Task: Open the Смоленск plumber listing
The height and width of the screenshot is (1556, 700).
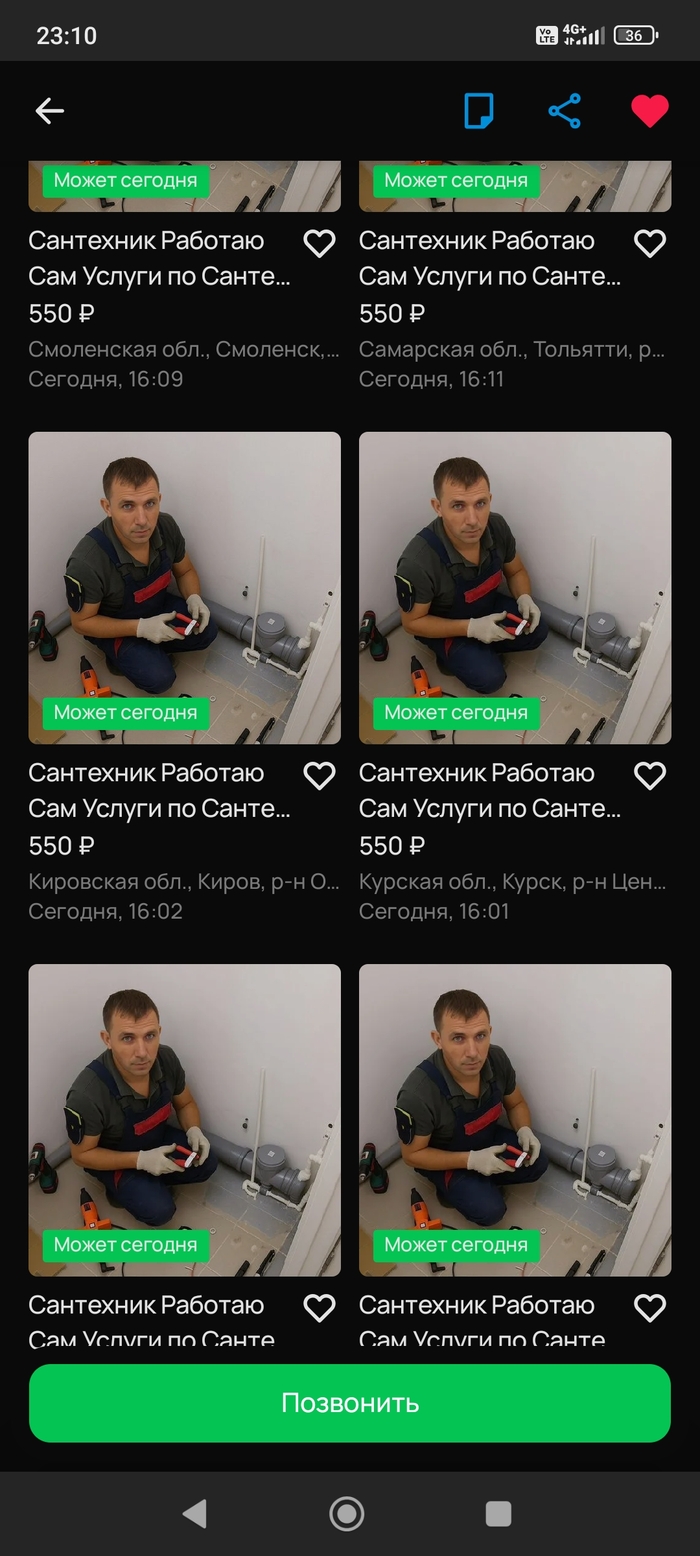Action: click(160, 258)
